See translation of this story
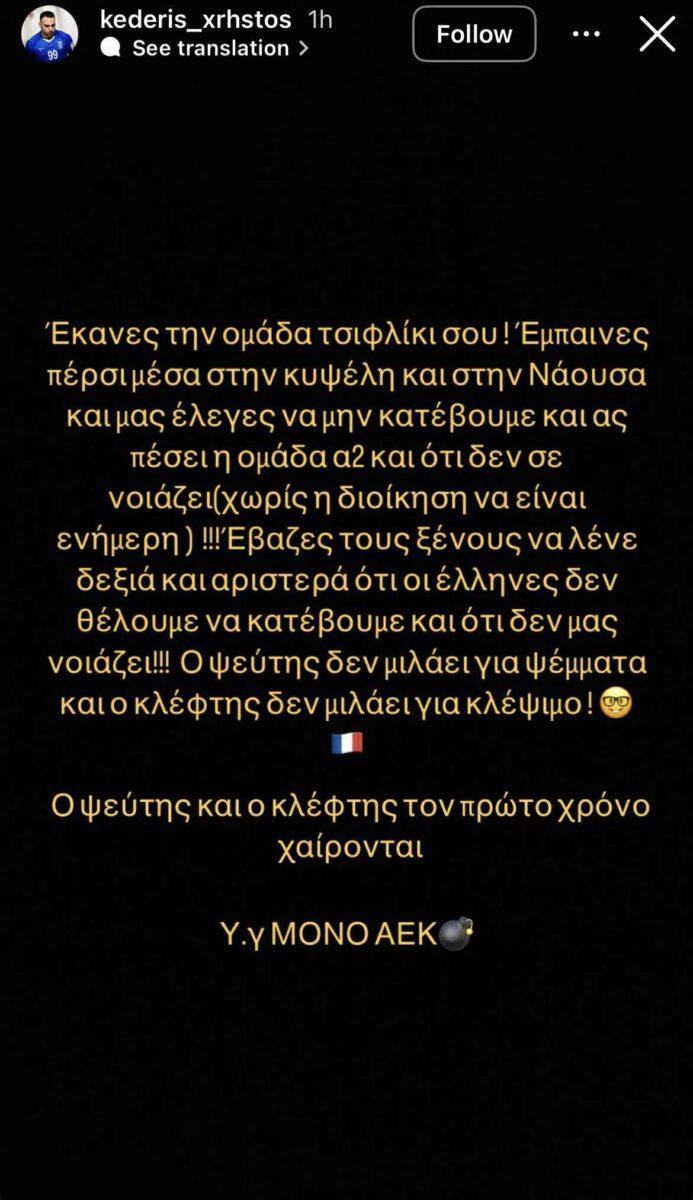Viewport: 693px width, 1200px height. [210, 48]
